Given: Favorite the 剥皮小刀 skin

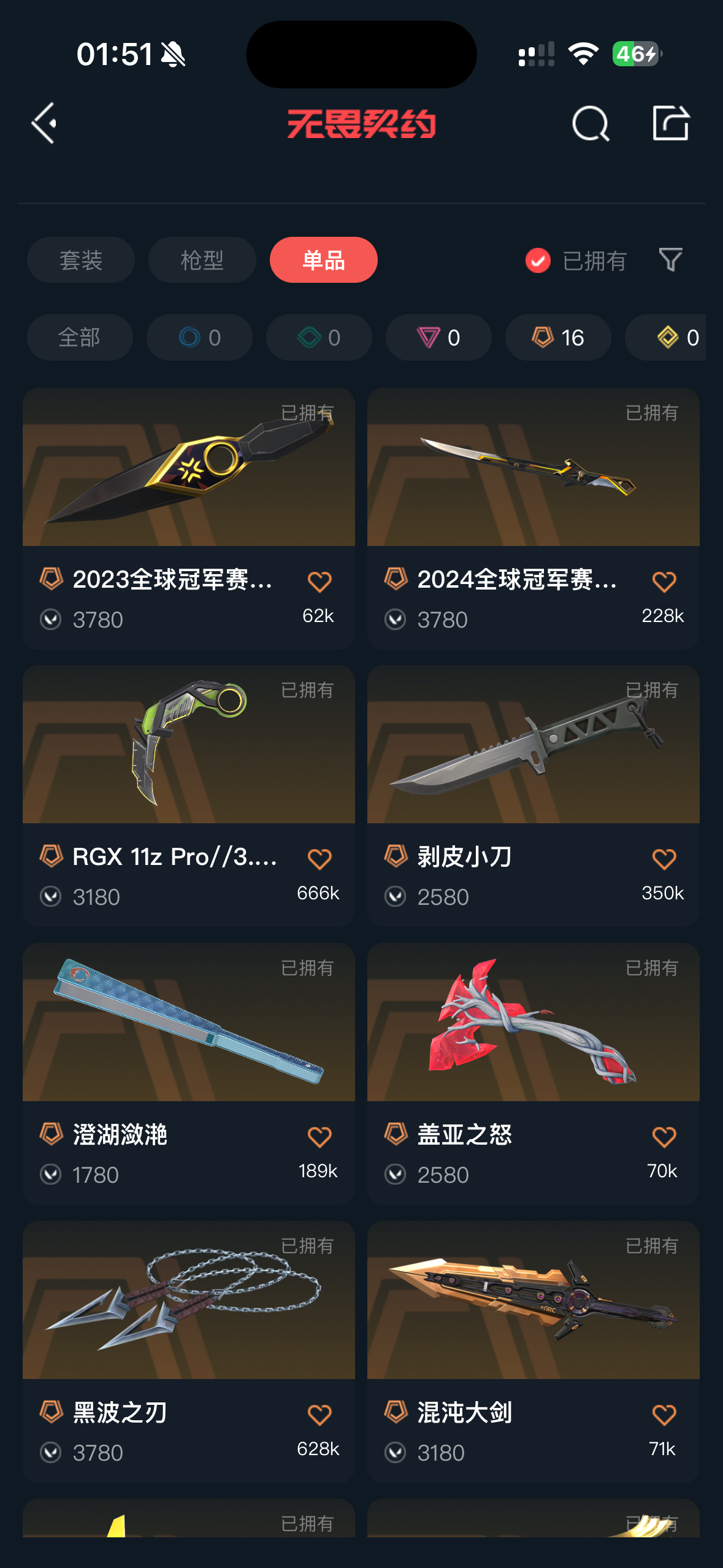Looking at the screenshot, I should pyautogui.click(x=664, y=859).
